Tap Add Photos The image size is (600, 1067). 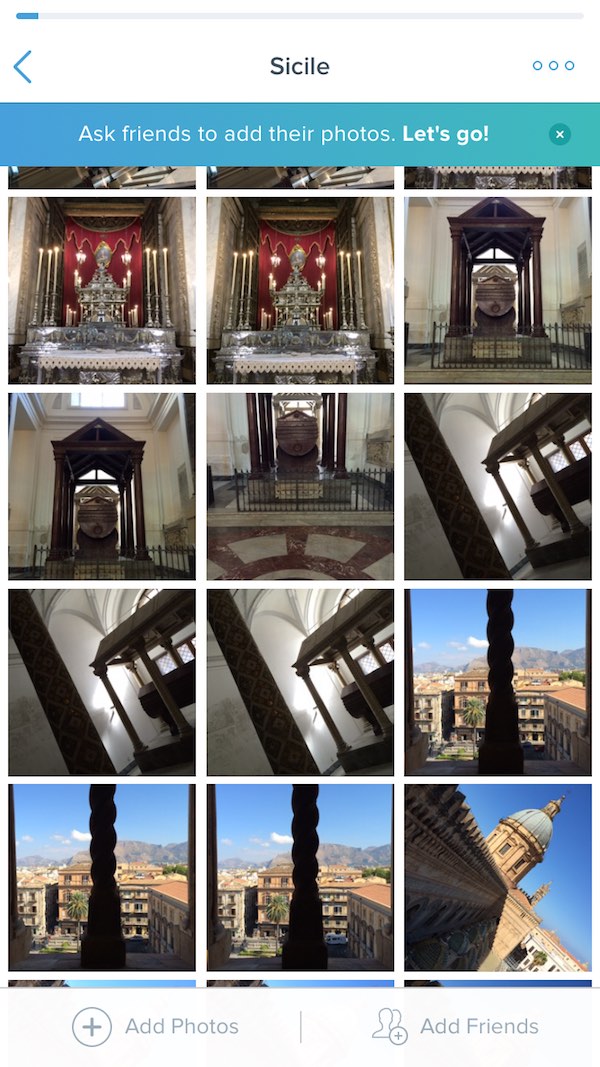(x=155, y=1026)
